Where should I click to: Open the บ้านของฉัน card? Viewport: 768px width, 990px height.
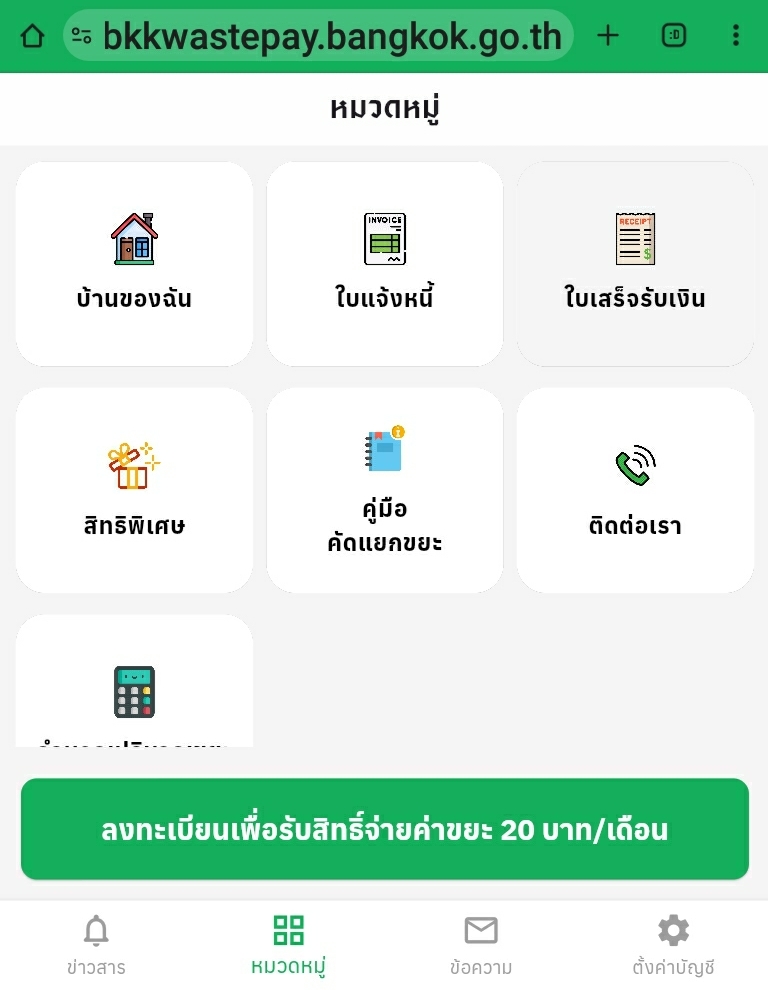134,264
